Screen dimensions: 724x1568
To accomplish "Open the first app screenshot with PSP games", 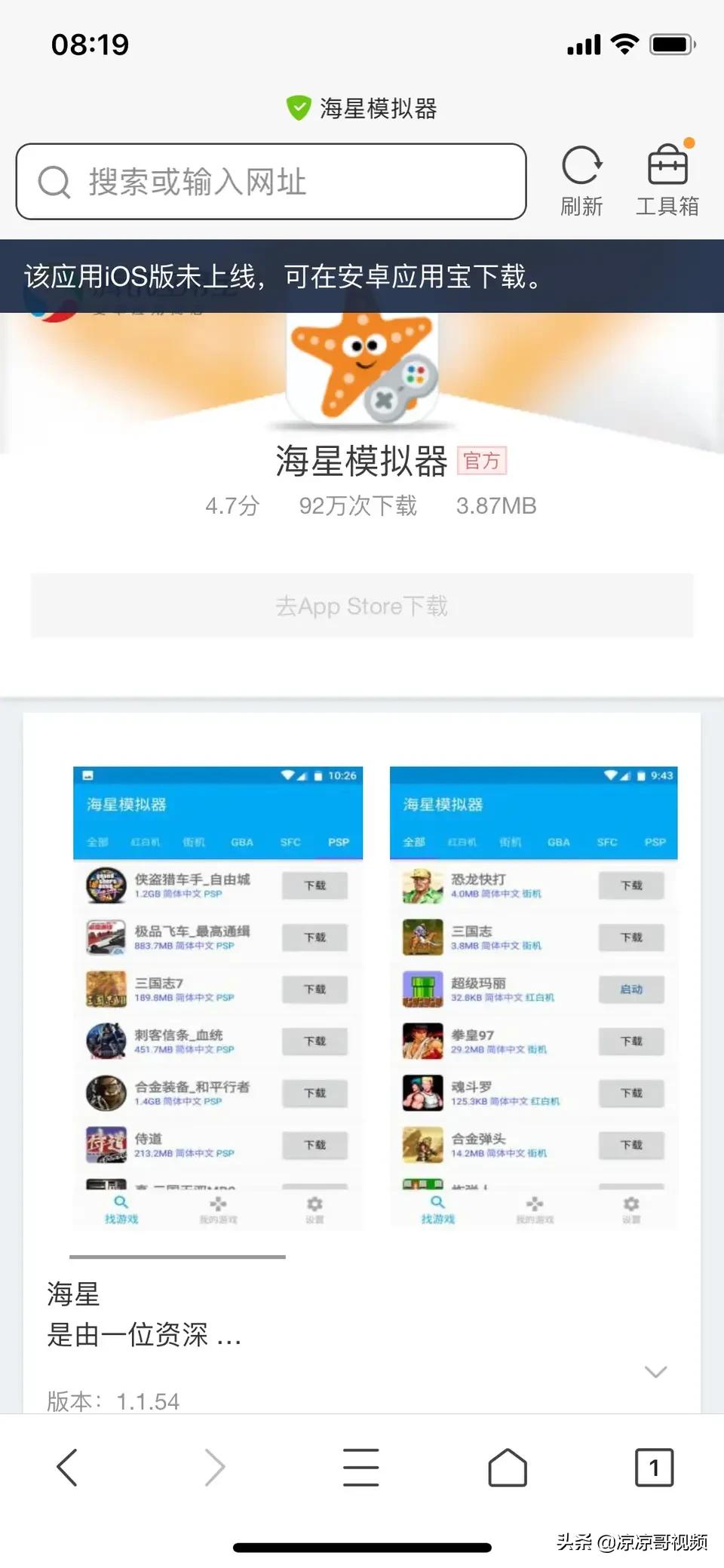I will [x=217, y=998].
